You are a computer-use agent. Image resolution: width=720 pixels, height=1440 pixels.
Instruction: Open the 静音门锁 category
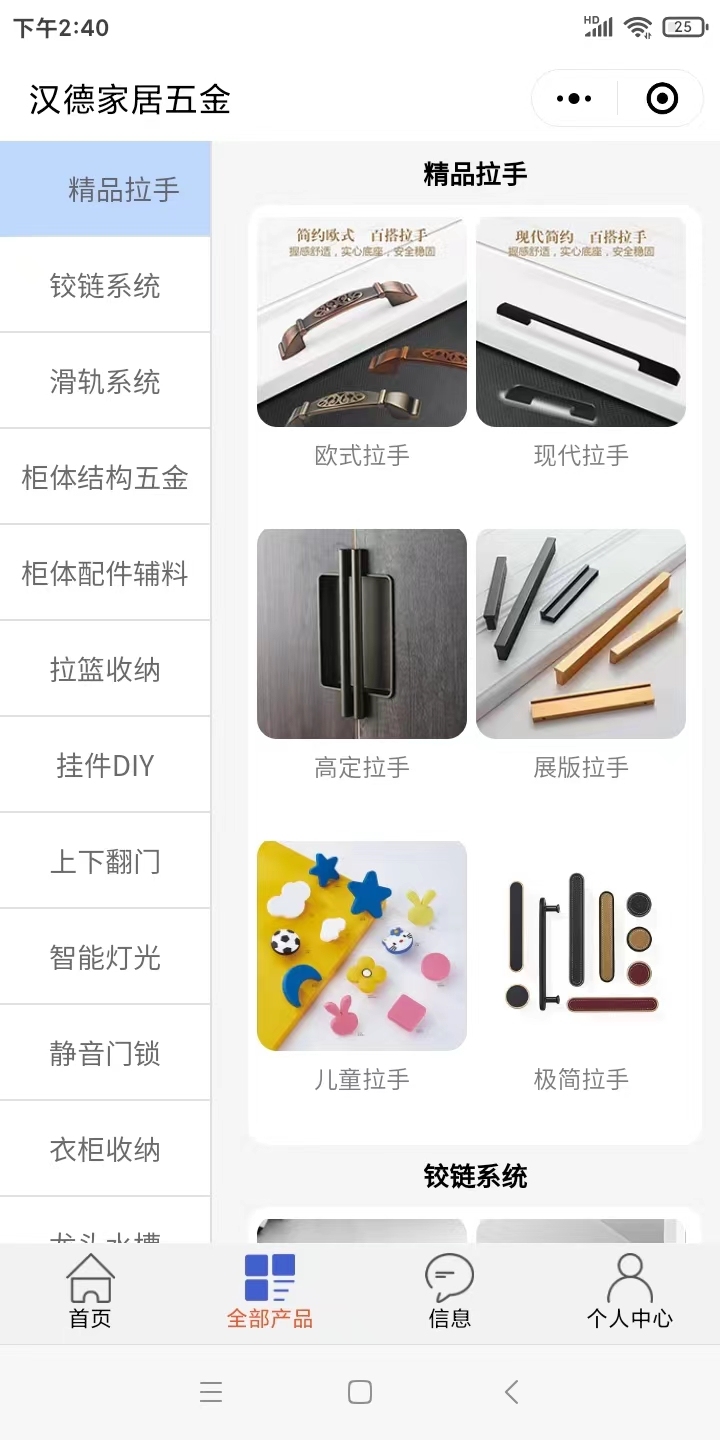coord(105,1053)
